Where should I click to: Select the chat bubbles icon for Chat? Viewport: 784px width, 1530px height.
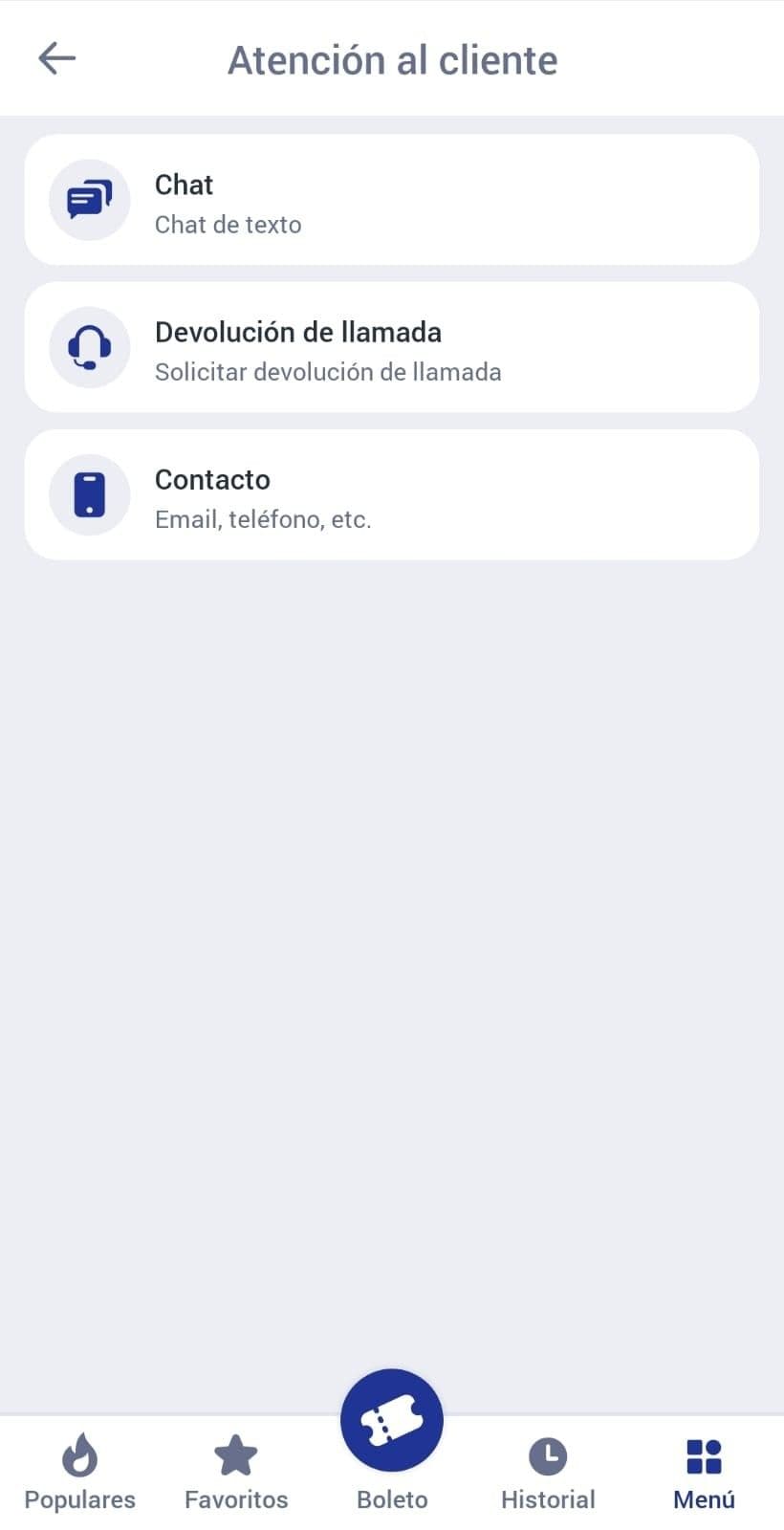coord(89,200)
